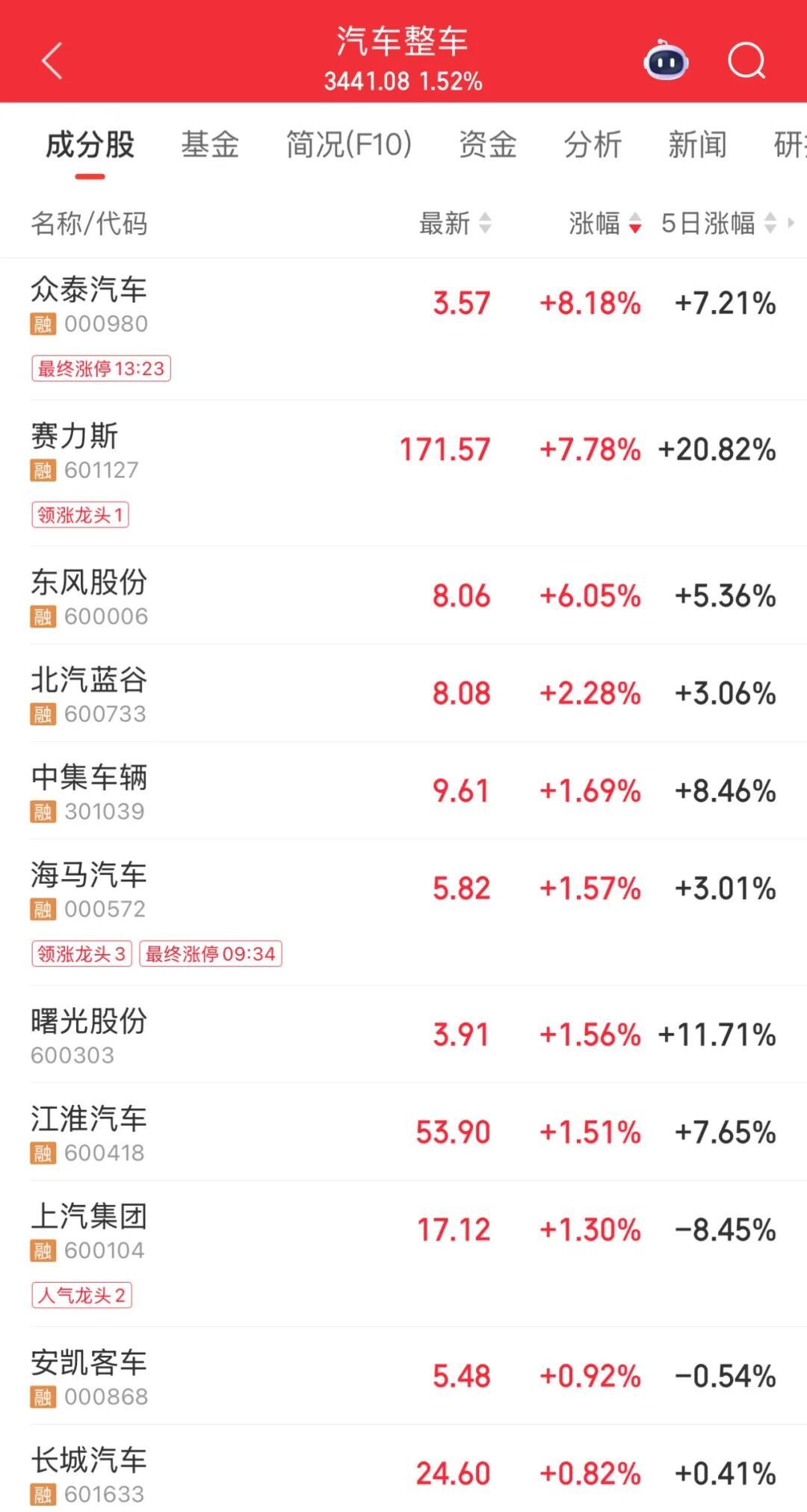The width and height of the screenshot is (807, 1512).
Task: Go back using the top-left arrow
Action: (x=52, y=61)
